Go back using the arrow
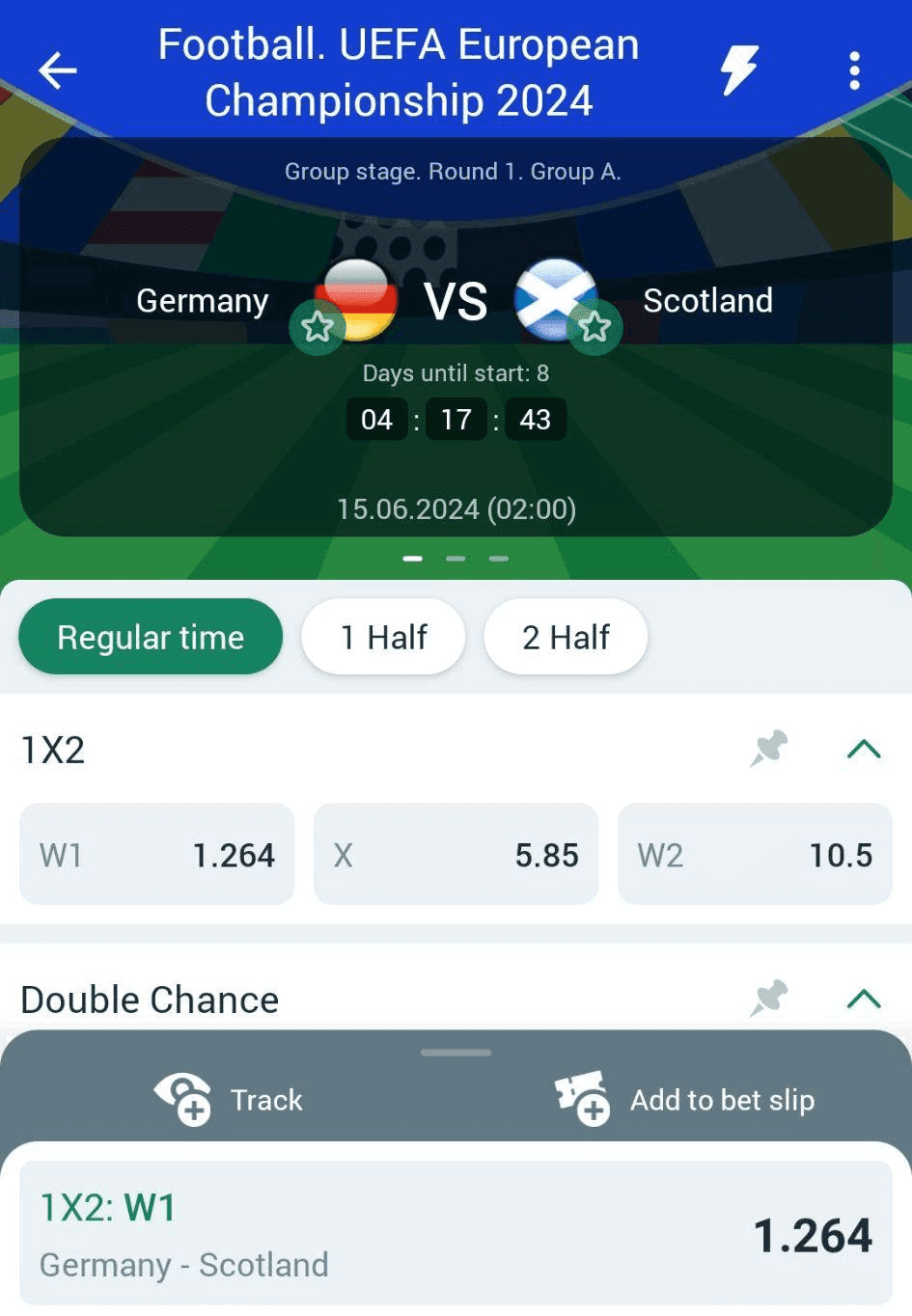Image resolution: width=912 pixels, height=1316 pixels. (58, 70)
